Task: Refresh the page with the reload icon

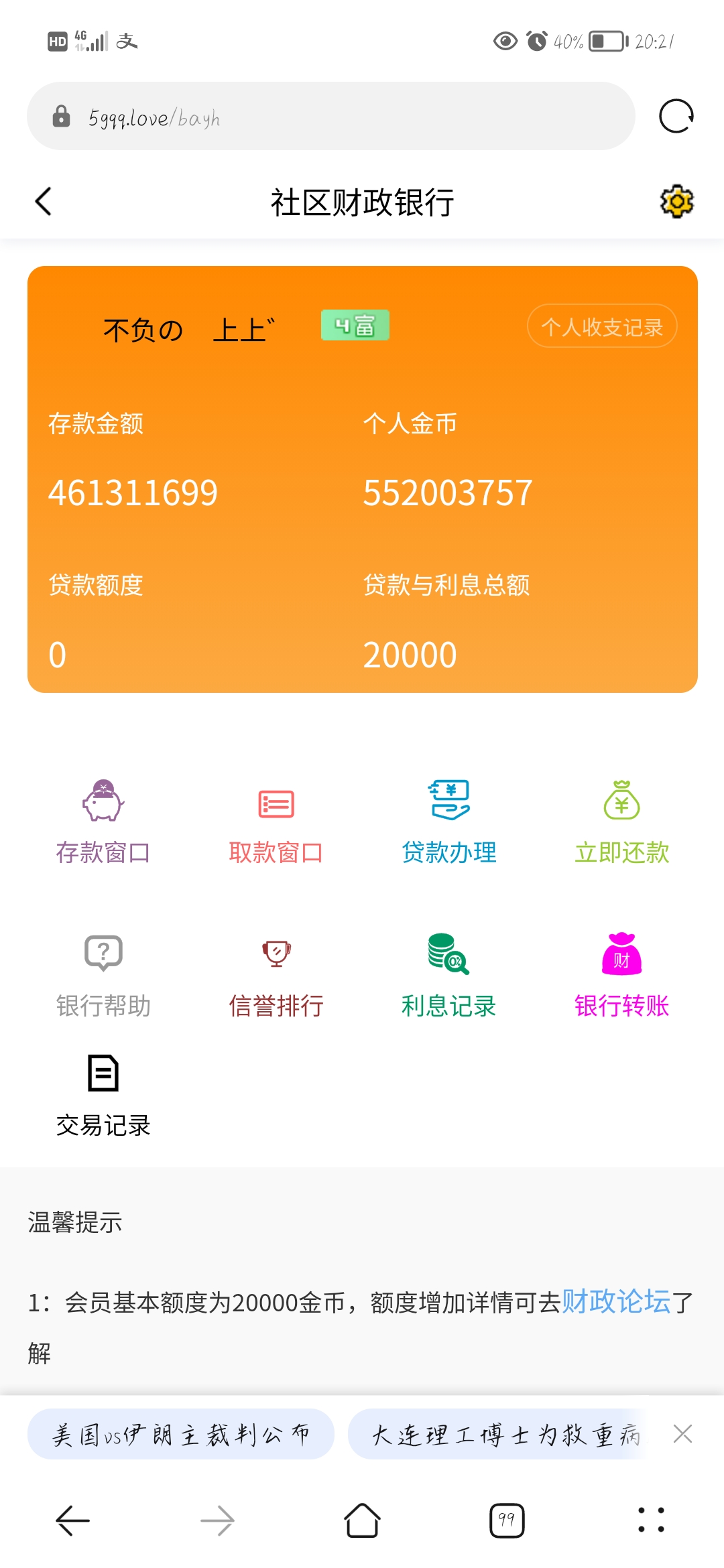Action: [675, 116]
